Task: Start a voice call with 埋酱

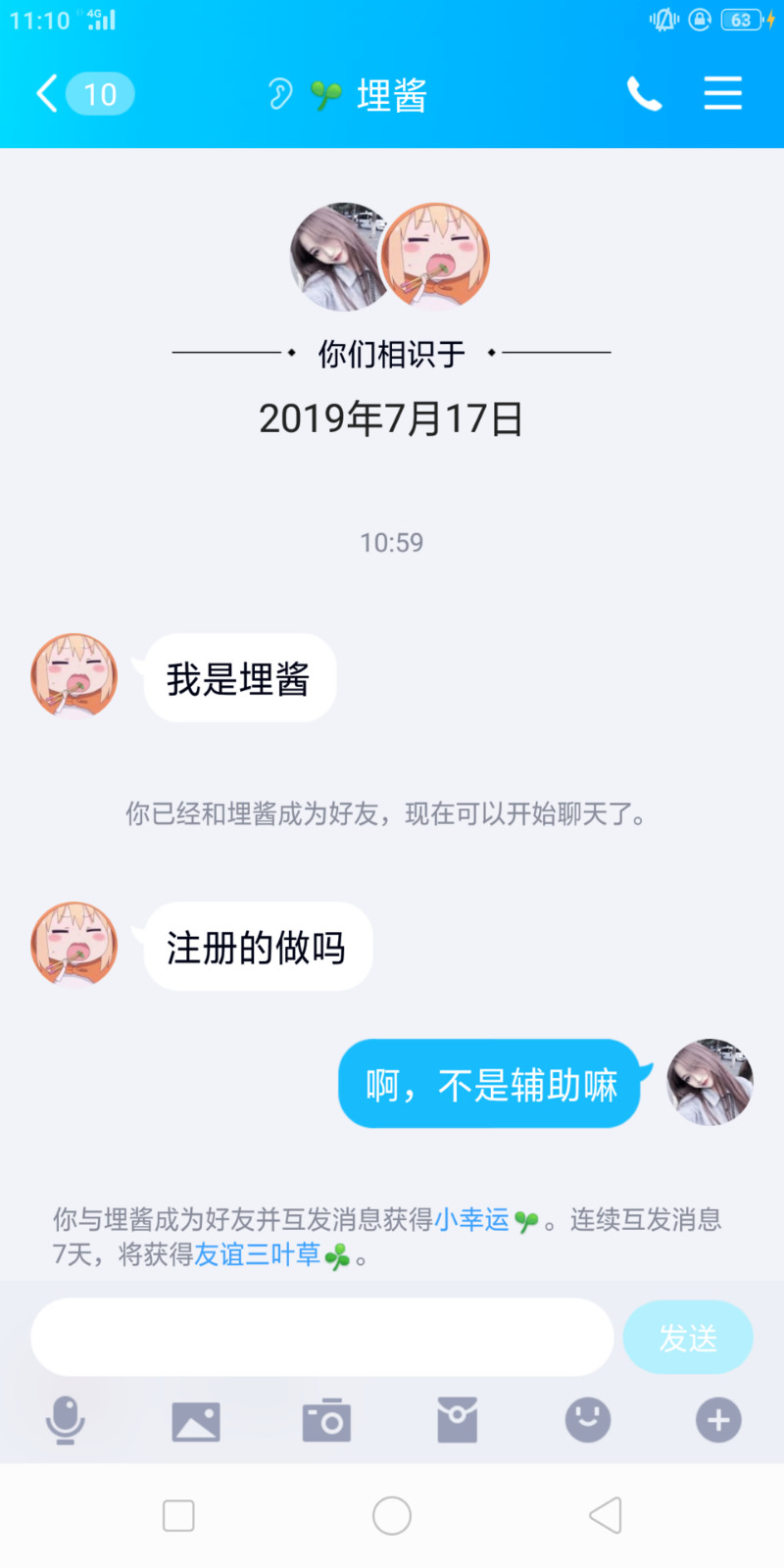Action: (x=644, y=94)
